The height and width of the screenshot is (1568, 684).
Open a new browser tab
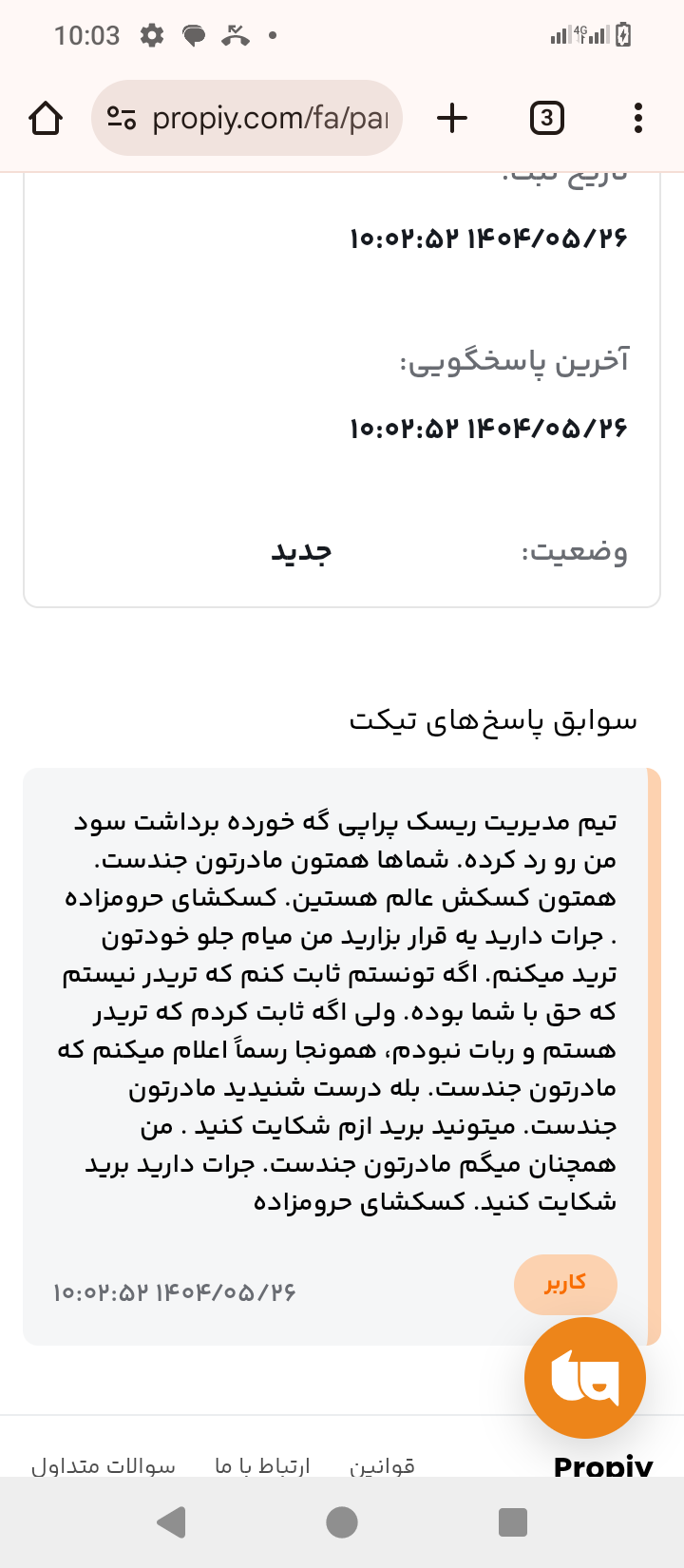452,119
